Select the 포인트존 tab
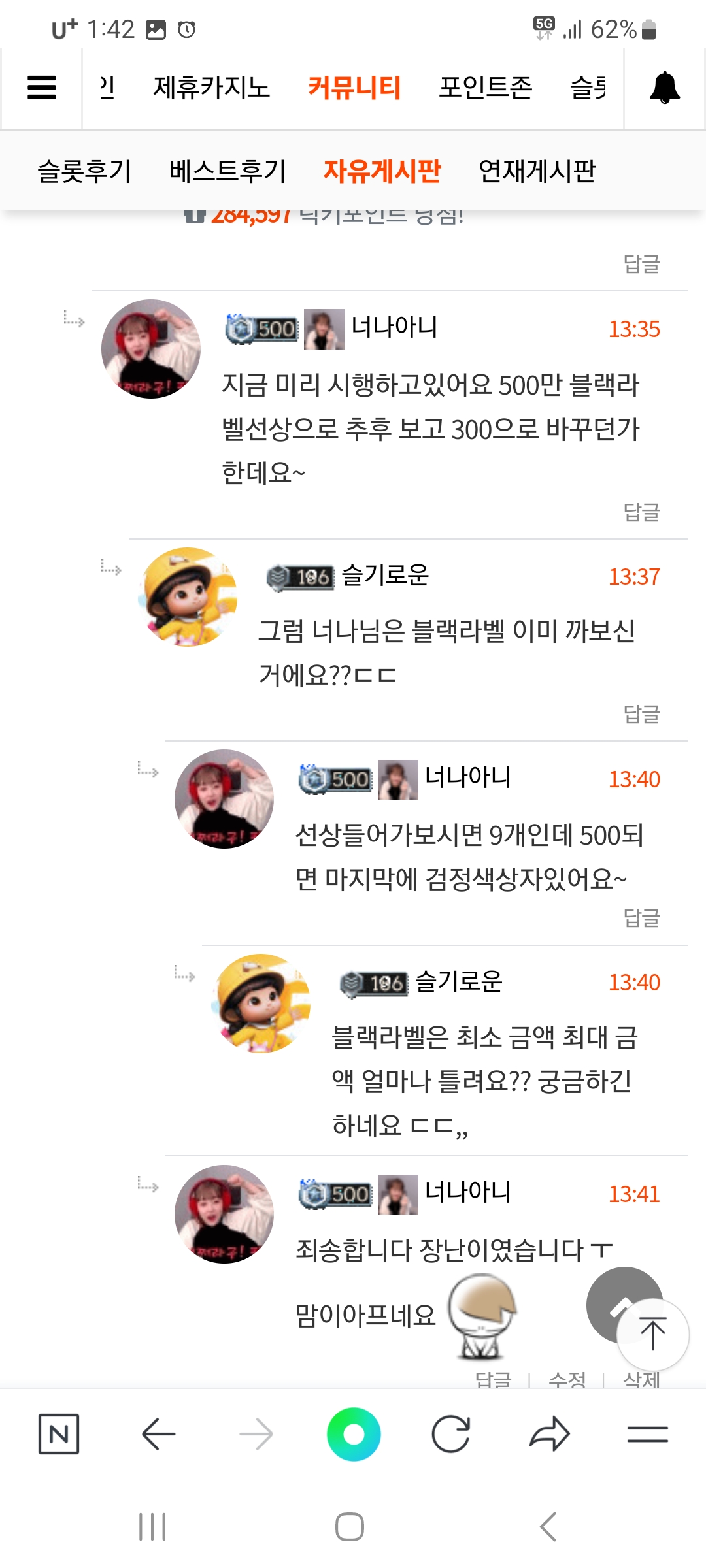This screenshot has width=706, height=1568. (x=486, y=88)
